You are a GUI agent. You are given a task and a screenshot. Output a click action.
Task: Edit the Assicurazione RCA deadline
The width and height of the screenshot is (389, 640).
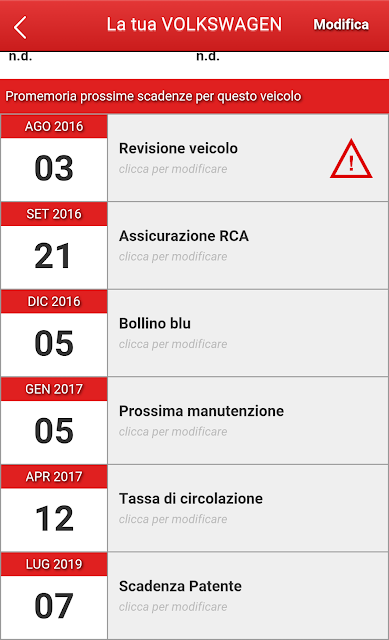coord(194,246)
